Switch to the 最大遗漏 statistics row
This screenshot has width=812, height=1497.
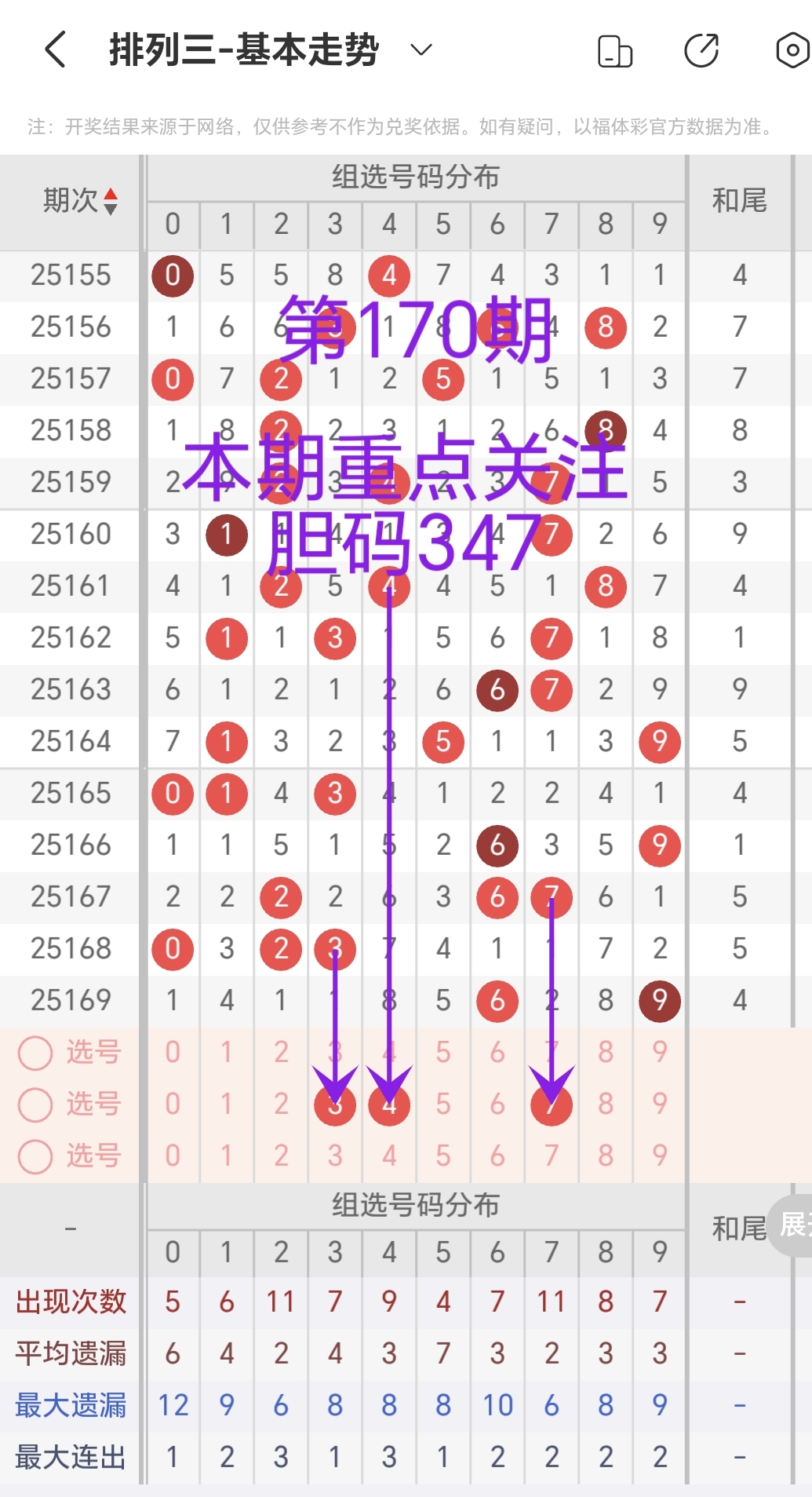coord(70,1404)
